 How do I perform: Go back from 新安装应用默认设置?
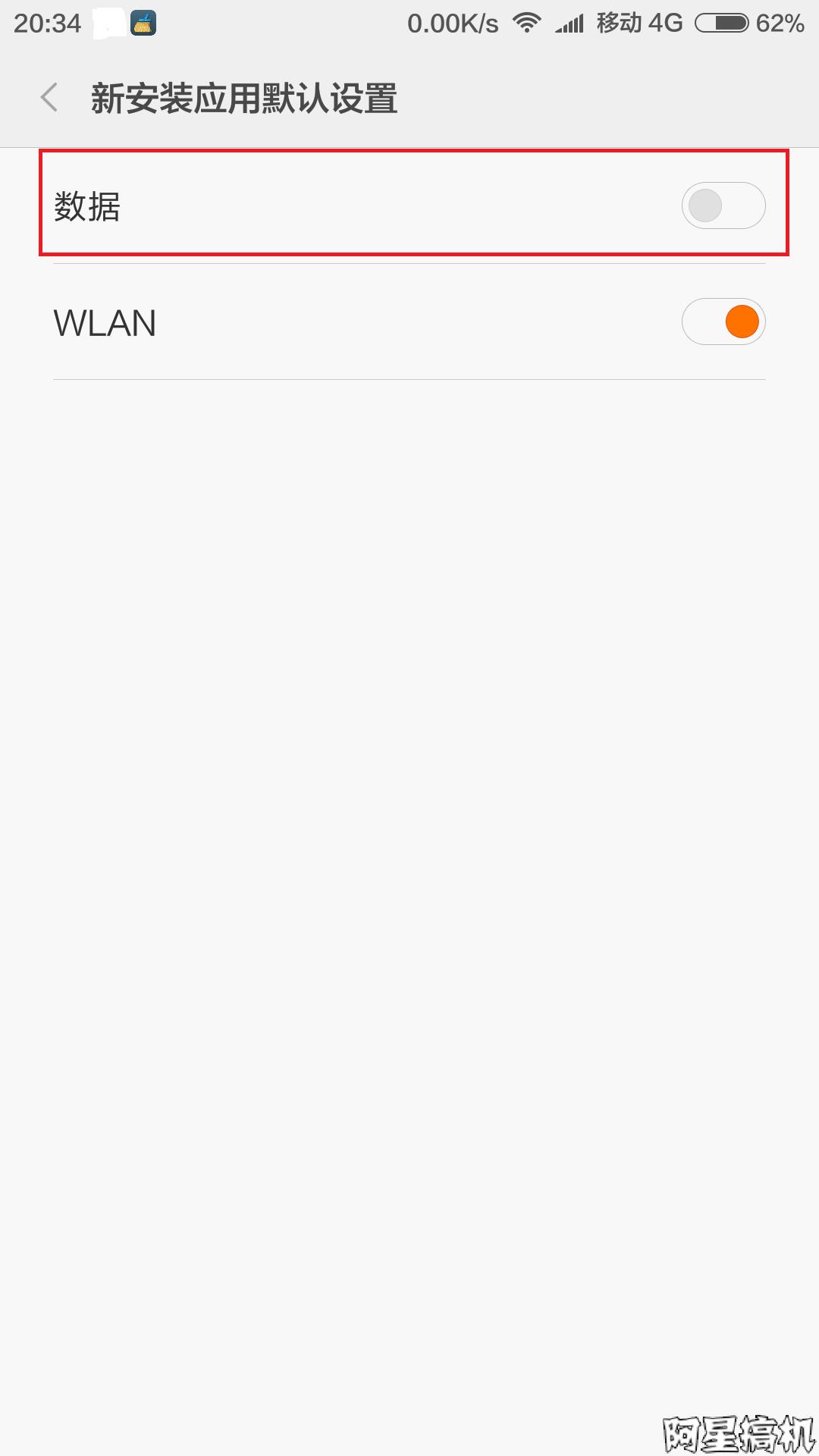49,98
